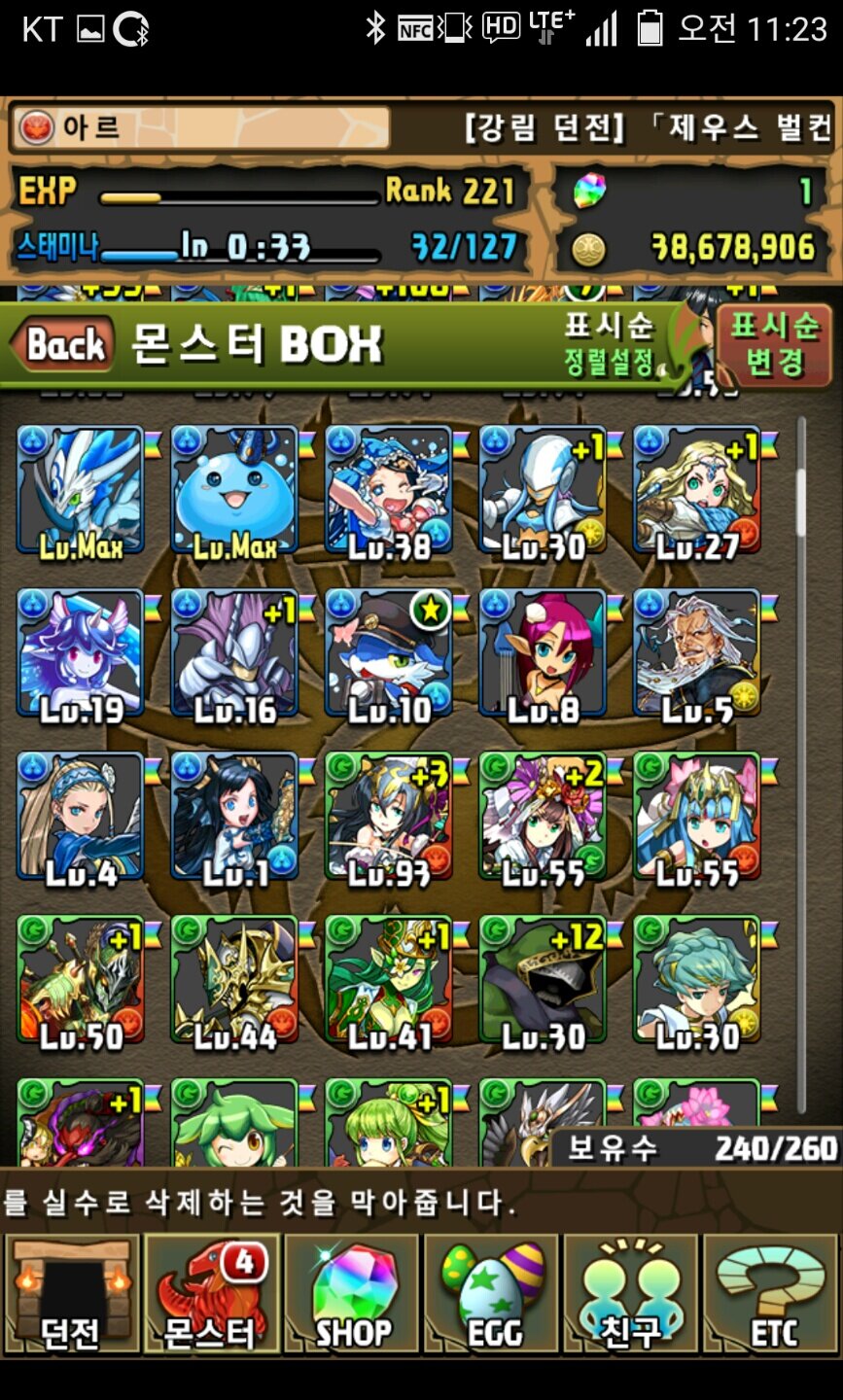The width and height of the screenshot is (843, 1400).
Task: Switch to the 몬스터 tab
Action: [x=211, y=1295]
